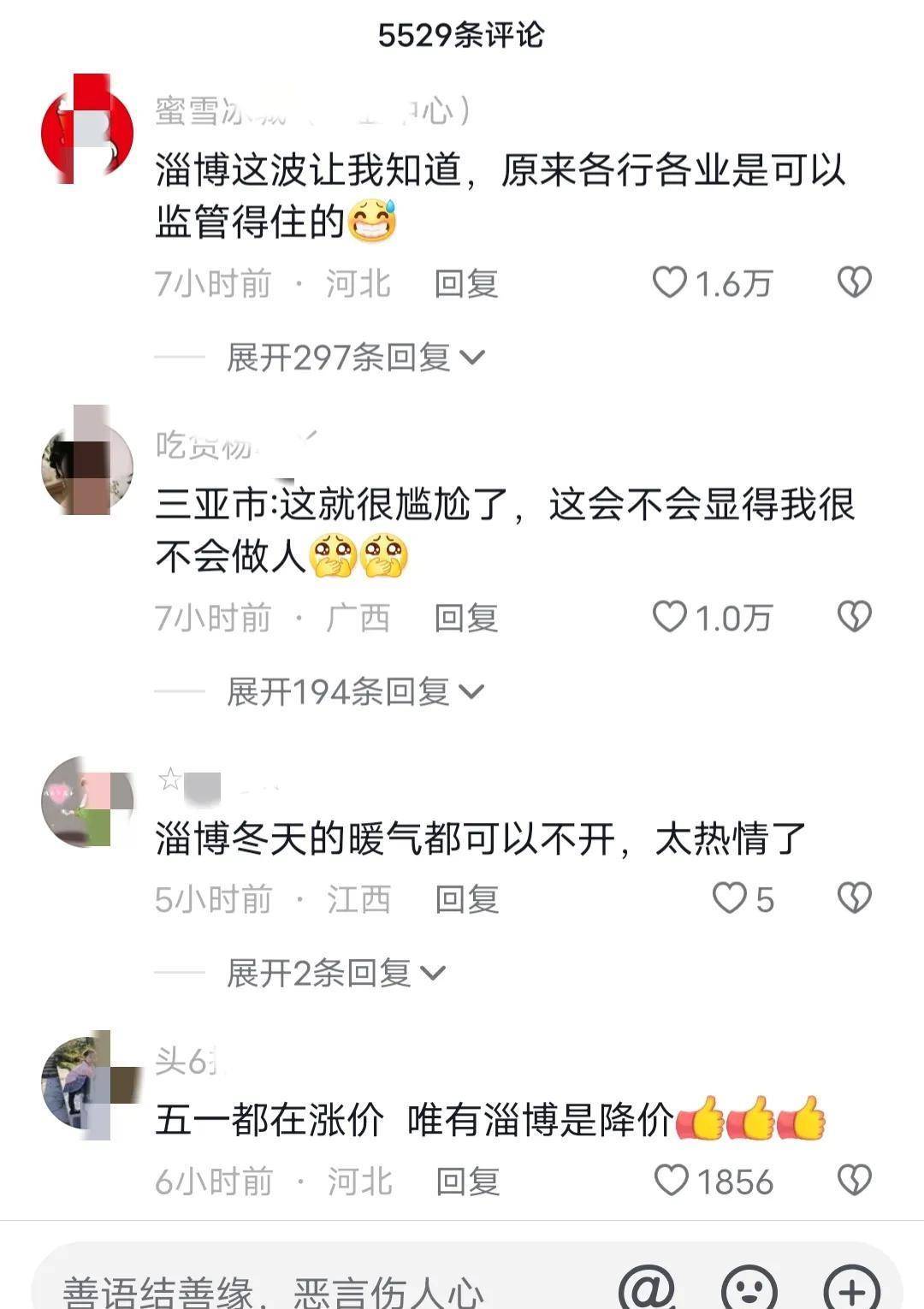
Task: Reply to the comment starting 淄博这波让我知道
Action: pos(466,284)
